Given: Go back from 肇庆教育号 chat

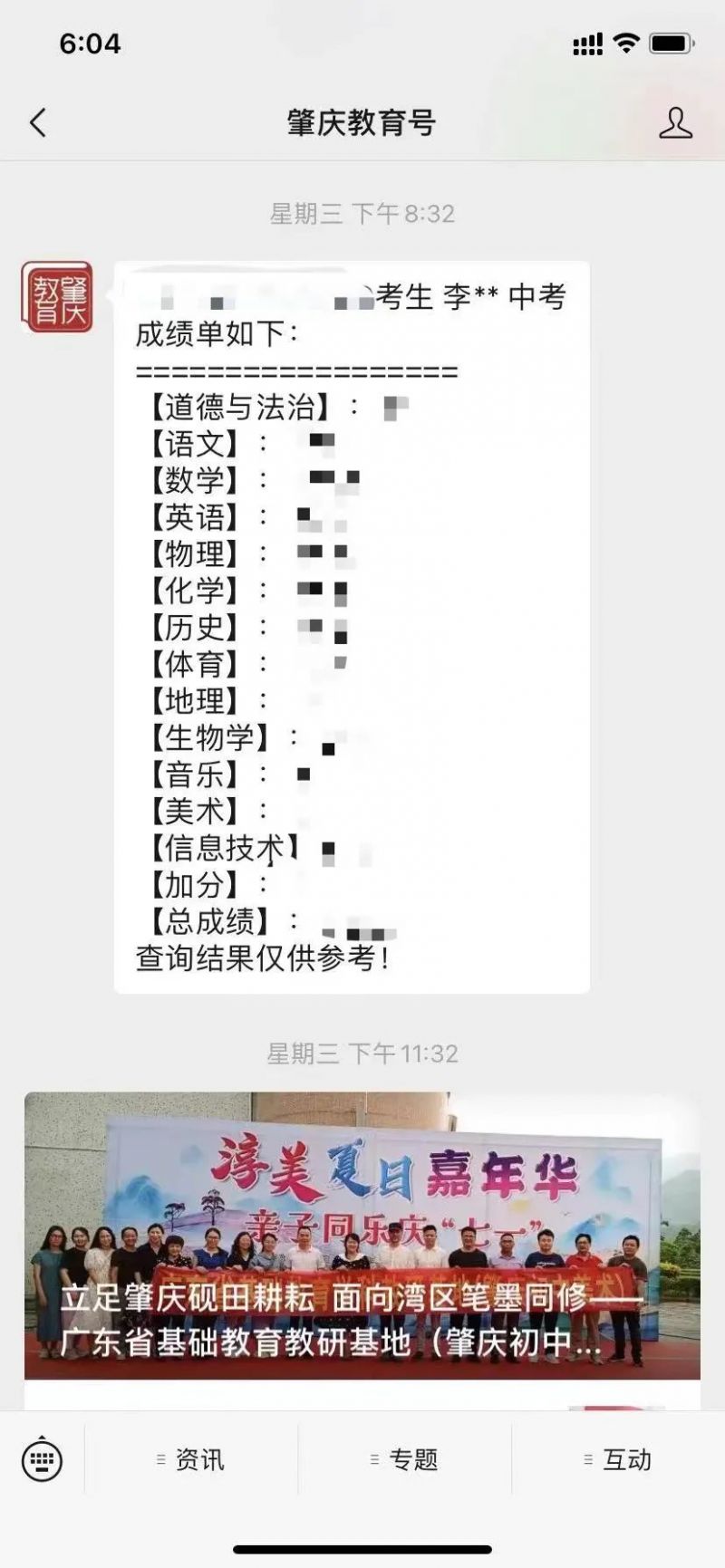Looking at the screenshot, I should [38, 122].
